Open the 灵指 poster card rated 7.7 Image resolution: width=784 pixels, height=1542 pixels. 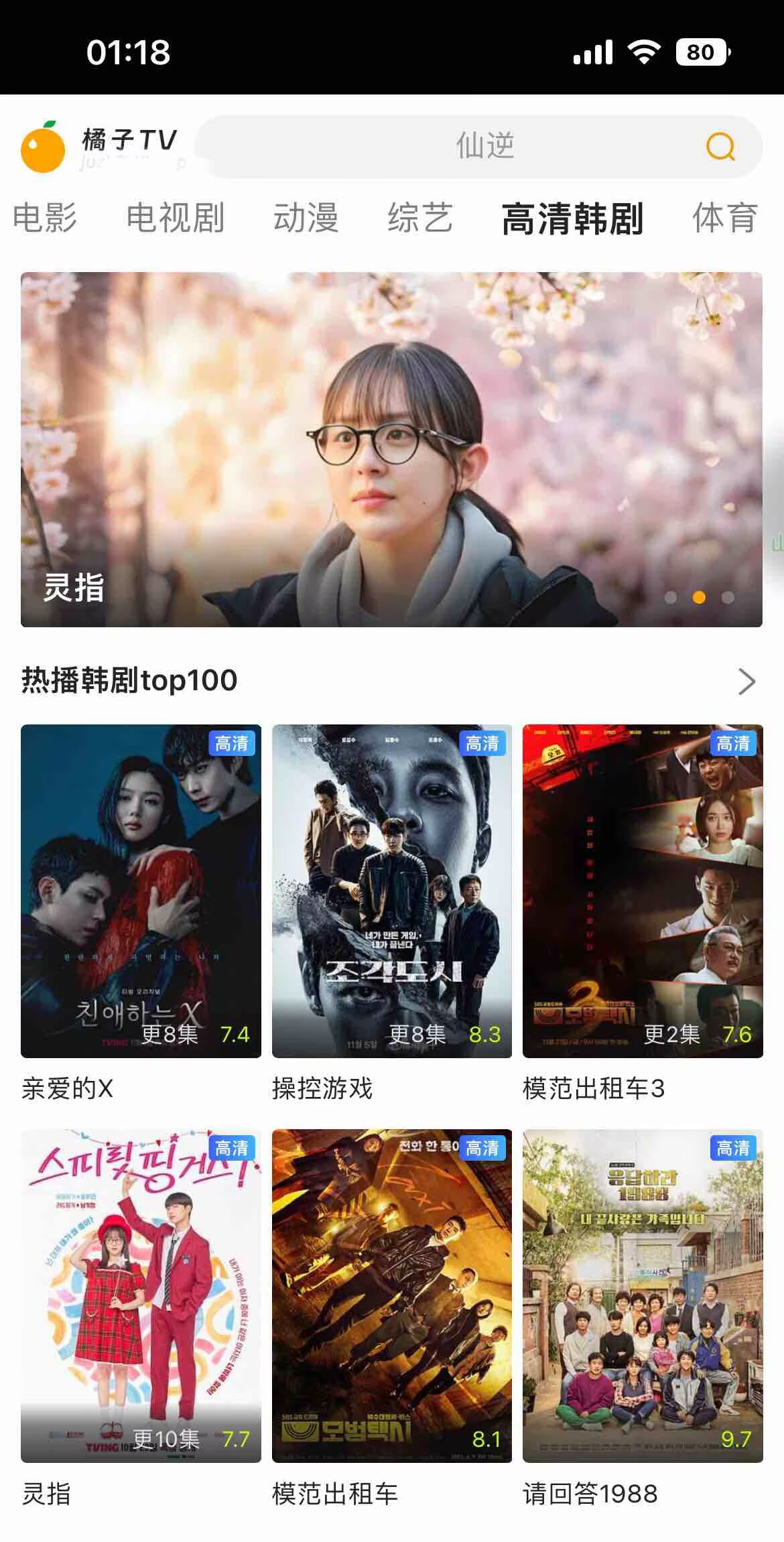point(141,1295)
